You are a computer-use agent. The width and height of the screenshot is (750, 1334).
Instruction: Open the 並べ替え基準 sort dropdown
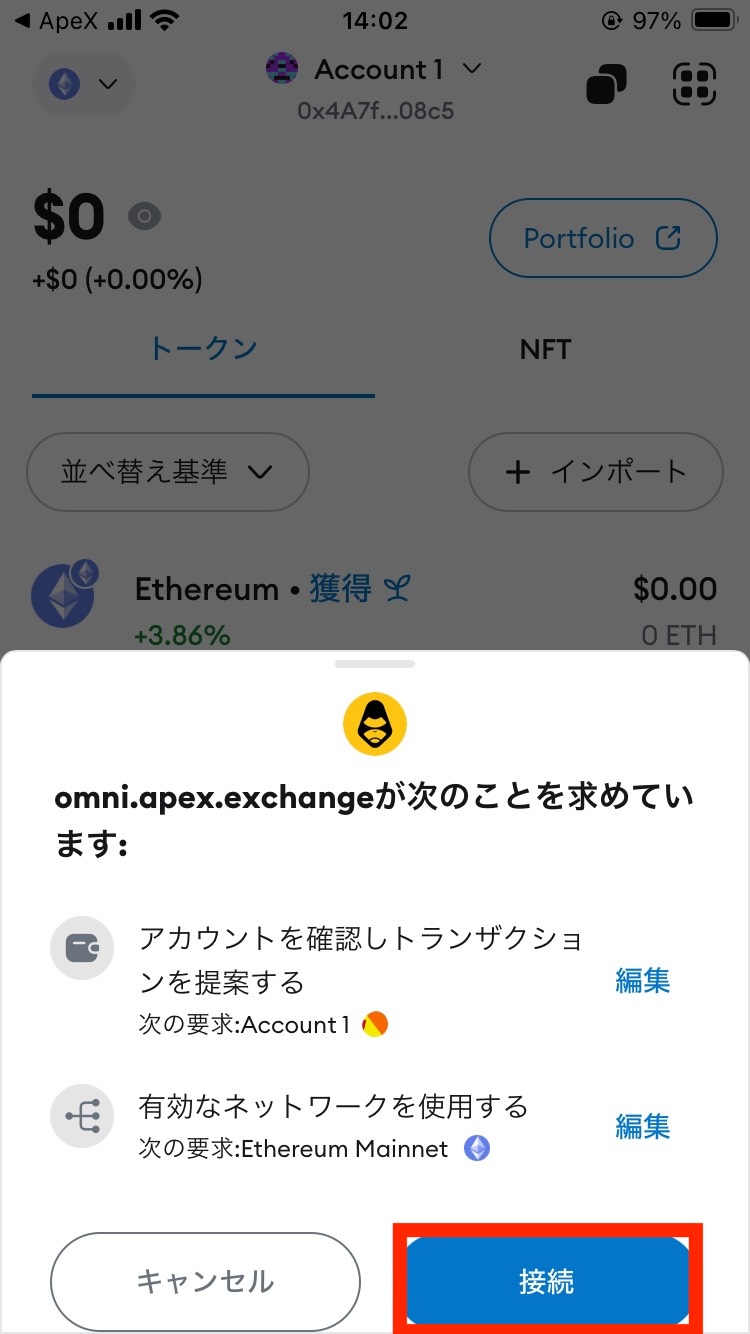click(167, 472)
